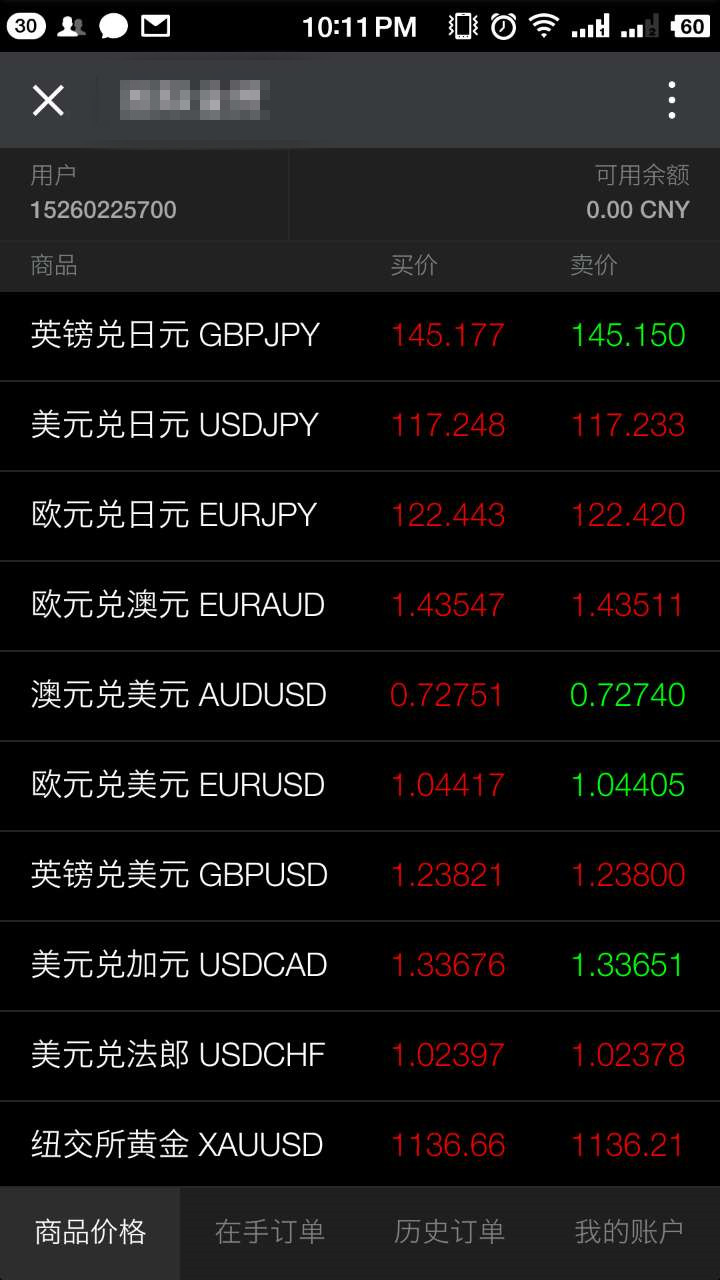
Task: Open the three-dot overflow menu
Action: click(x=671, y=100)
